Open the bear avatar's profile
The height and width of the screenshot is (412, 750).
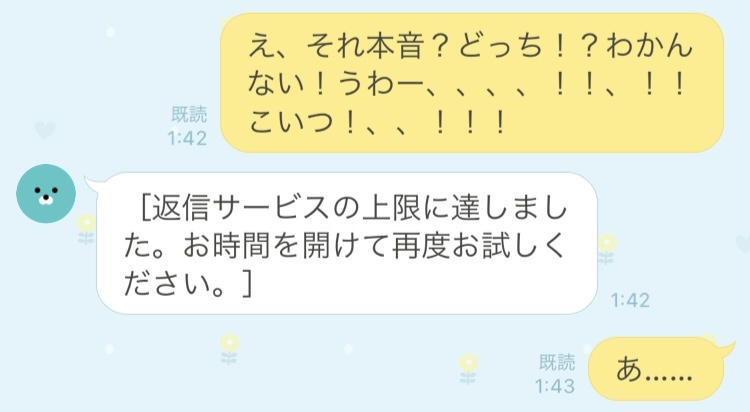(46, 194)
